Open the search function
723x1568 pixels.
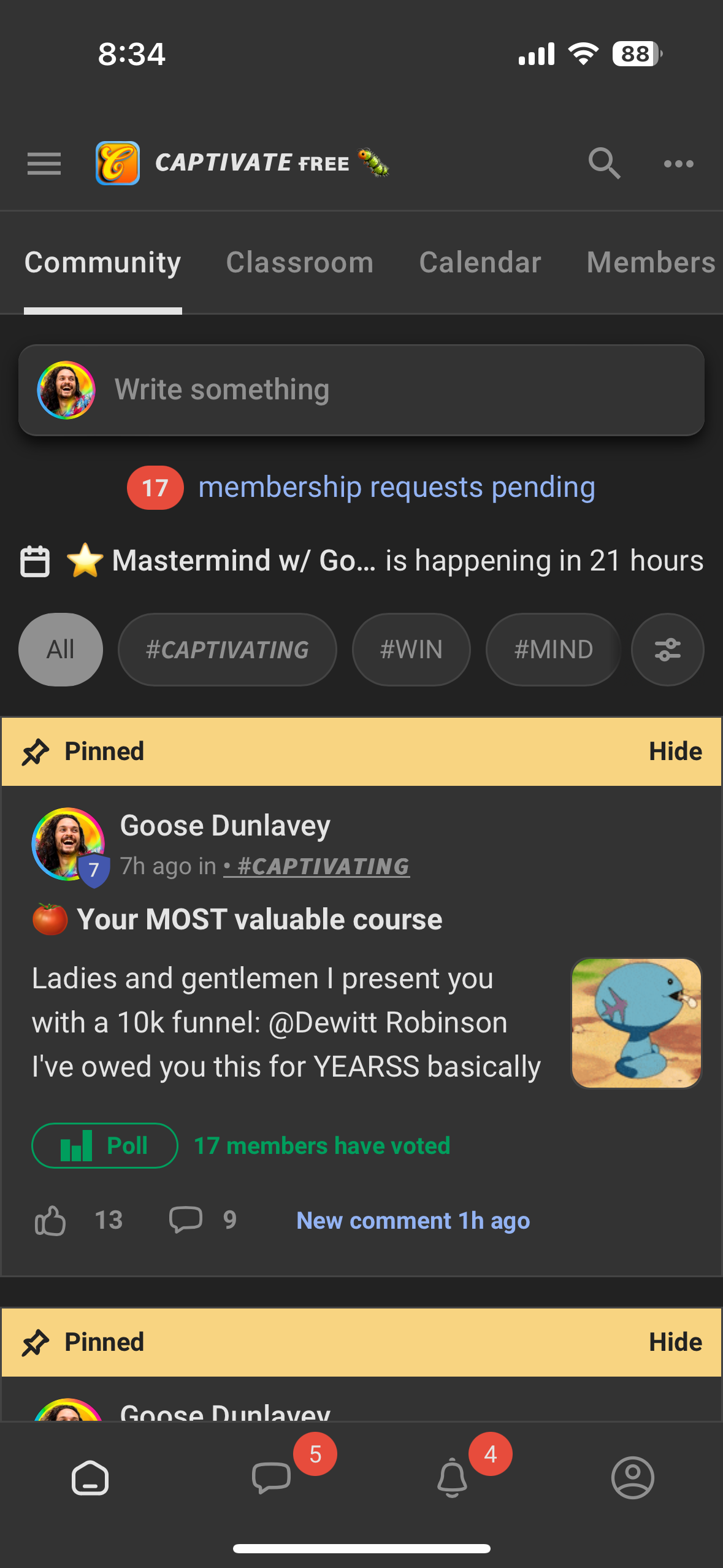(x=603, y=164)
